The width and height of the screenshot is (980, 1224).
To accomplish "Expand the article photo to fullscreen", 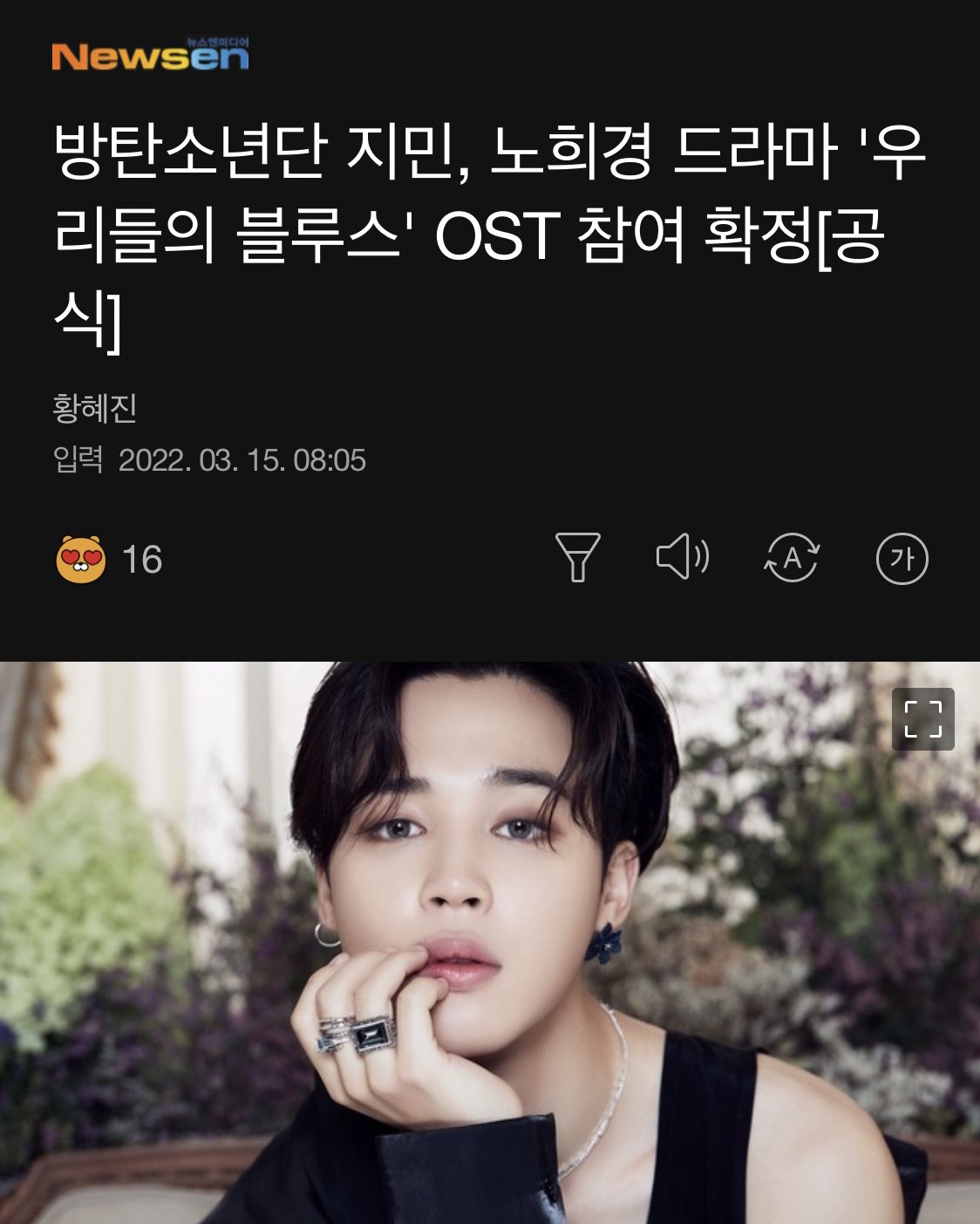I will tap(922, 719).
